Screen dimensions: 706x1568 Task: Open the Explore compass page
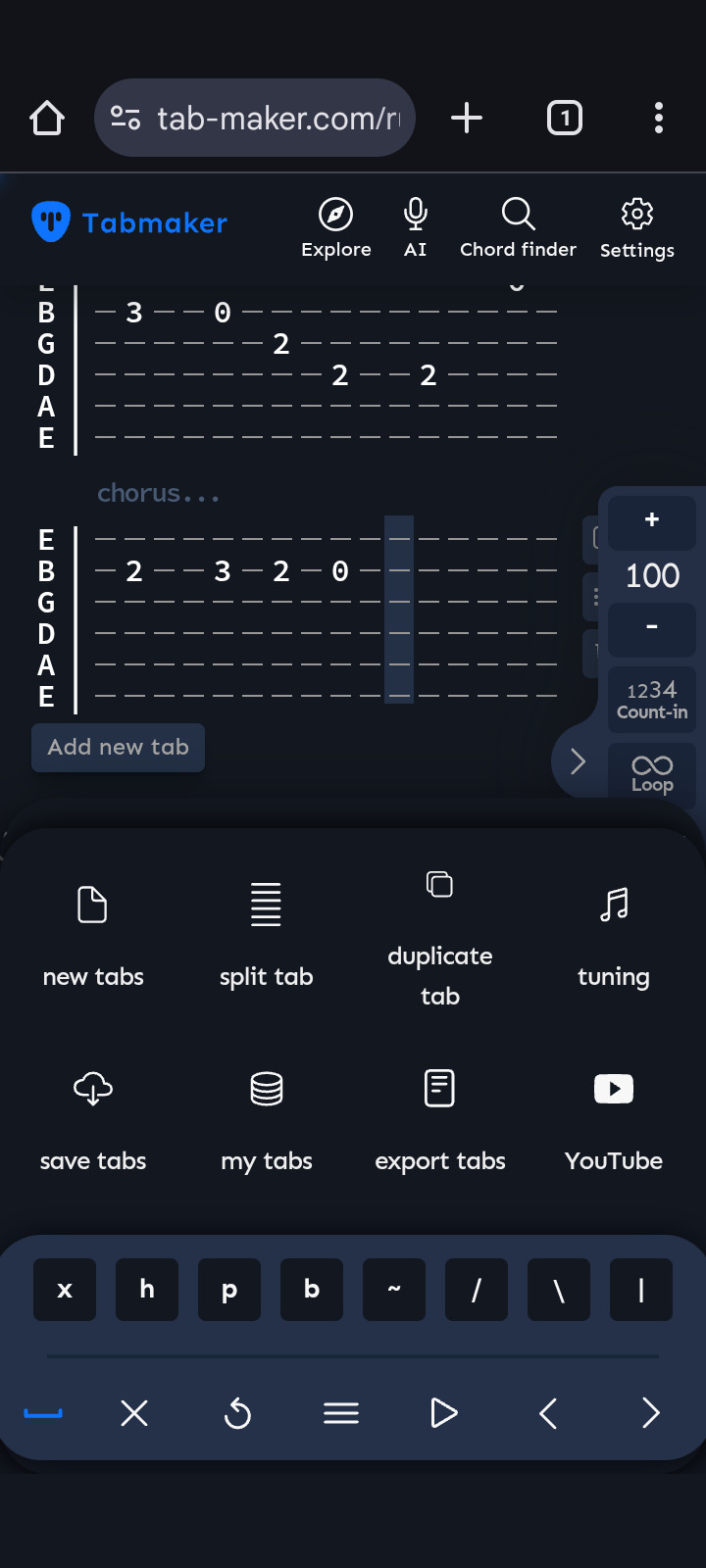click(335, 228)
